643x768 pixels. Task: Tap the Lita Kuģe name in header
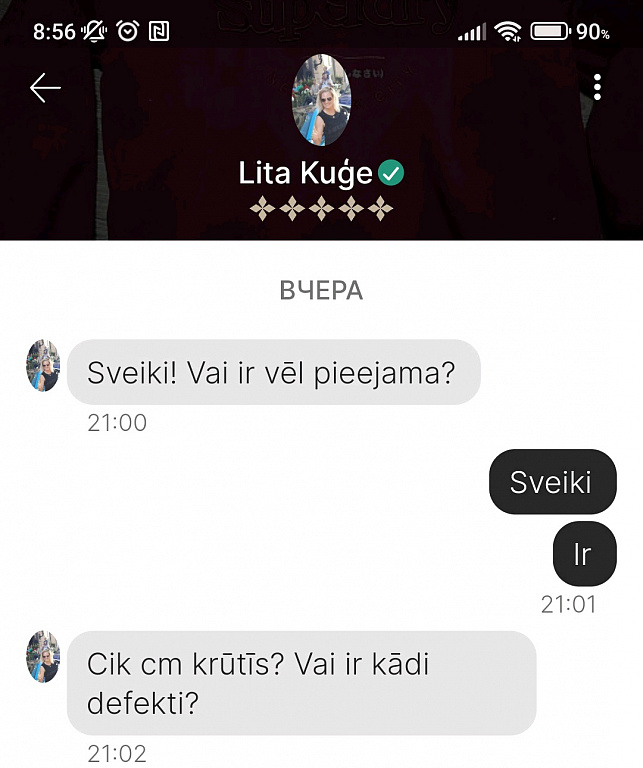(x=306, y=174)
